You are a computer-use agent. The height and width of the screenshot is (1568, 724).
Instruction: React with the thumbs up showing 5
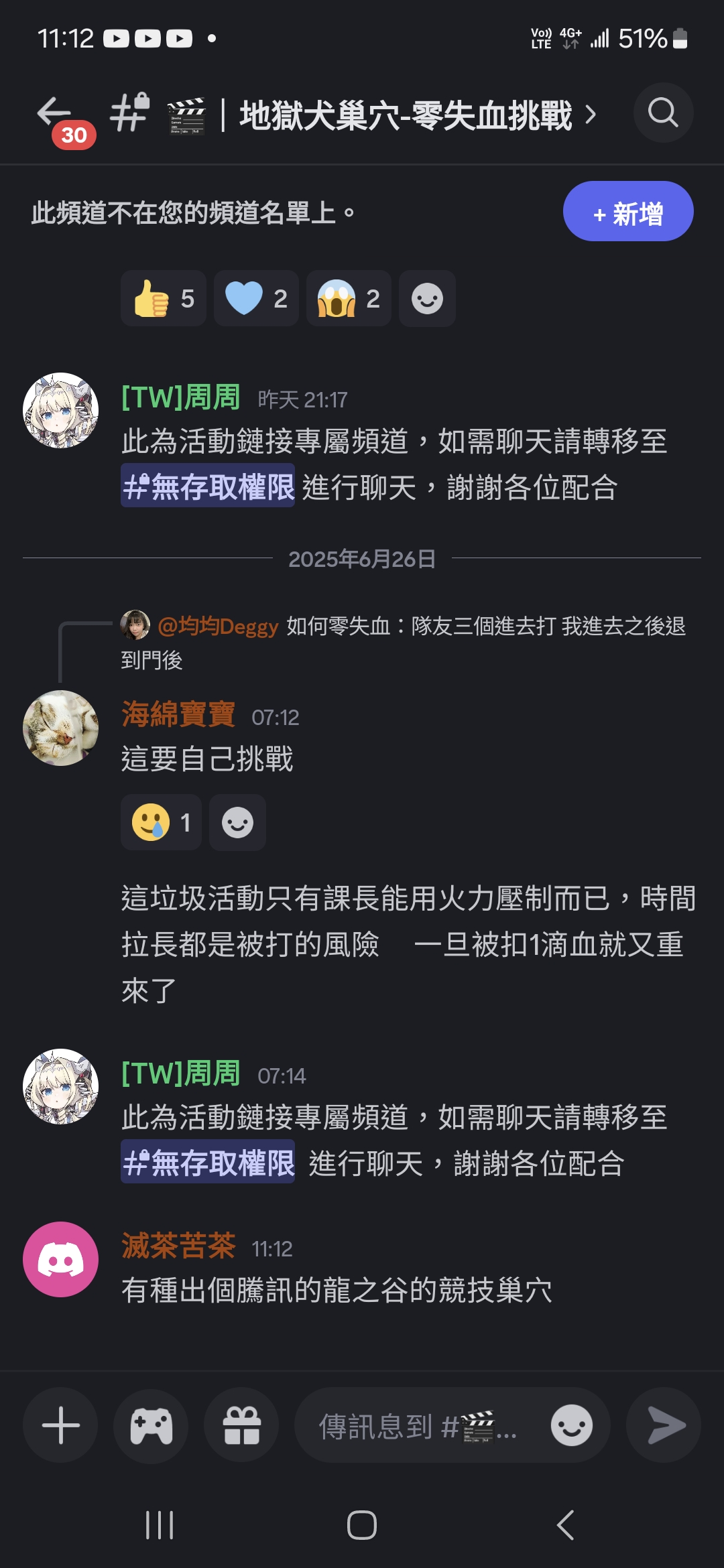point(164,298)
